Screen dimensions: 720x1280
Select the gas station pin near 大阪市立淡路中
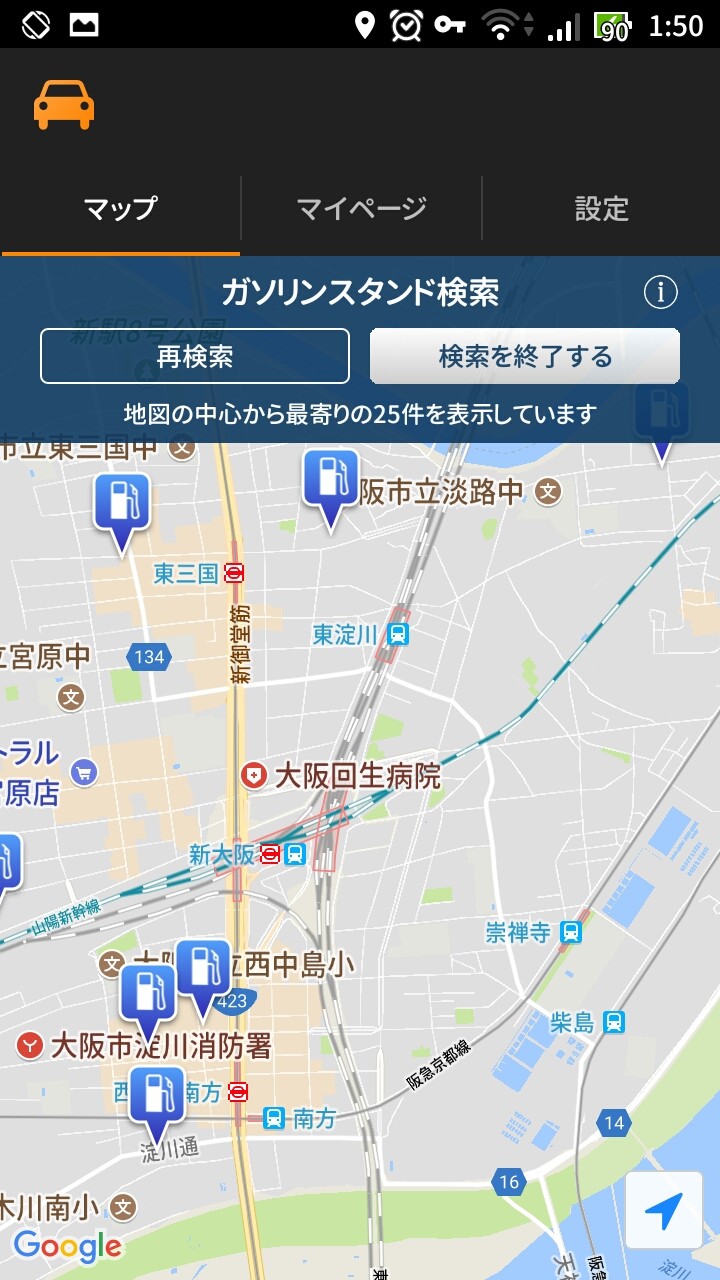pyautogui.click(x=331, y=480)
